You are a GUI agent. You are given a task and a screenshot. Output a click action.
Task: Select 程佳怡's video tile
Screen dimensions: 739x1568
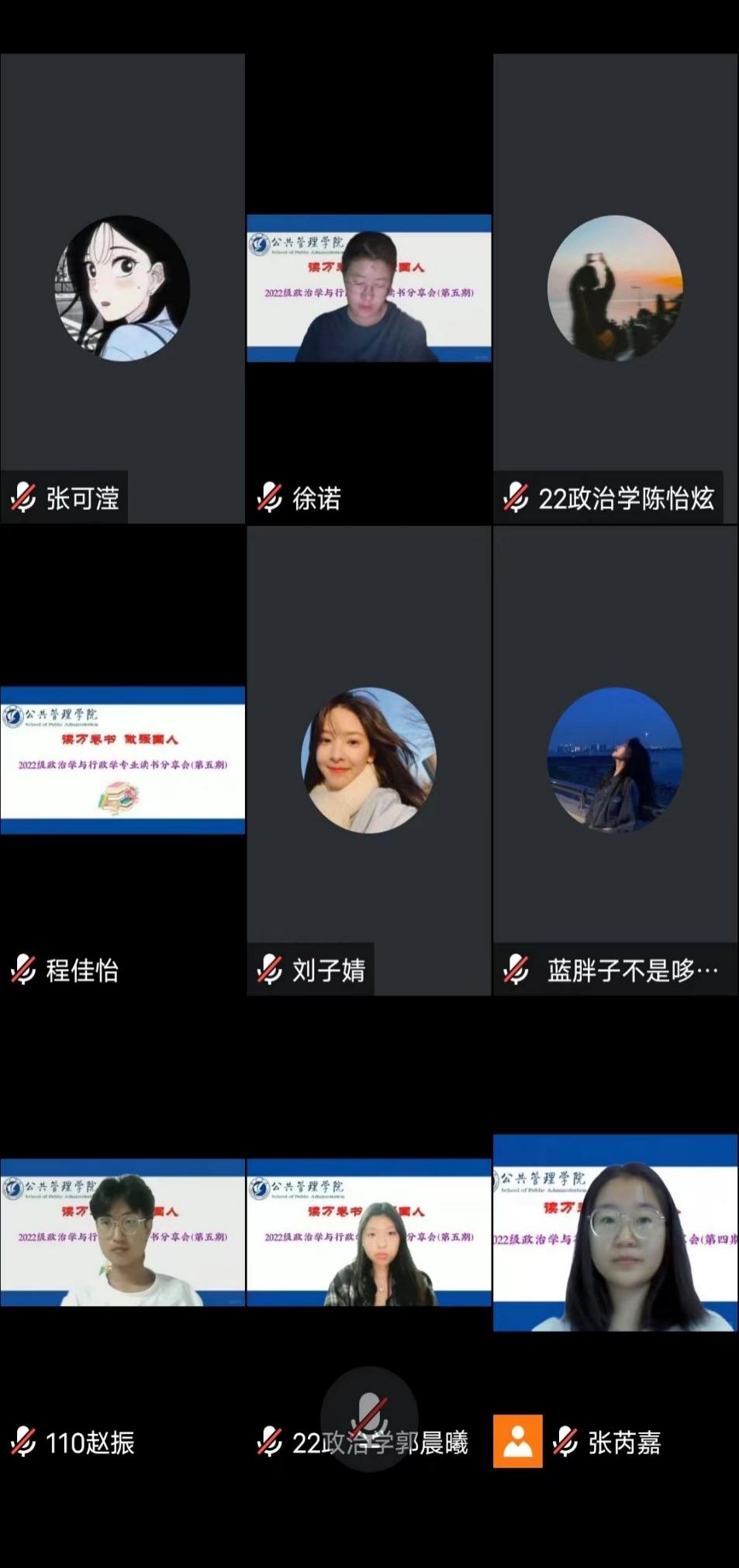pos(123,760)
